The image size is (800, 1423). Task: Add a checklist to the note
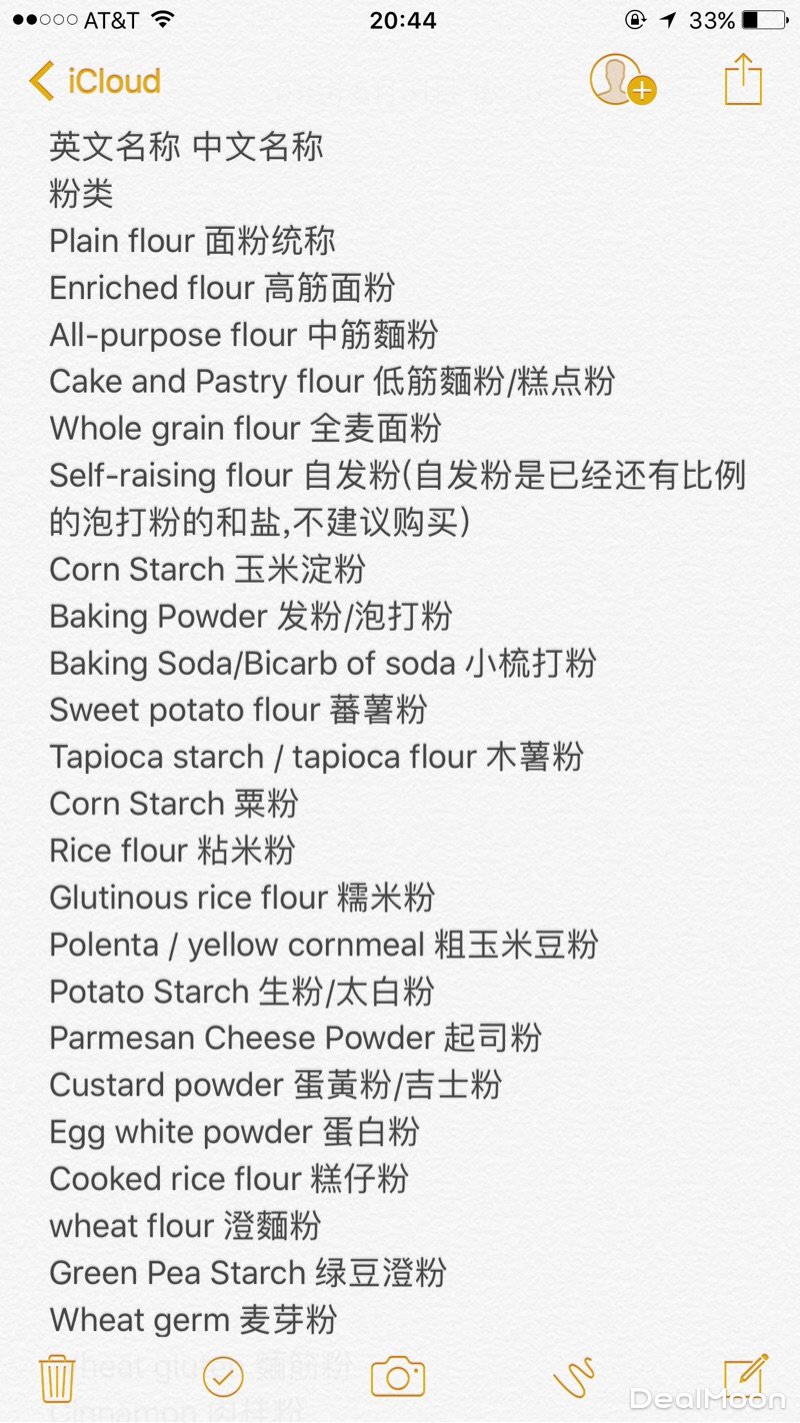click(223, 1378)
